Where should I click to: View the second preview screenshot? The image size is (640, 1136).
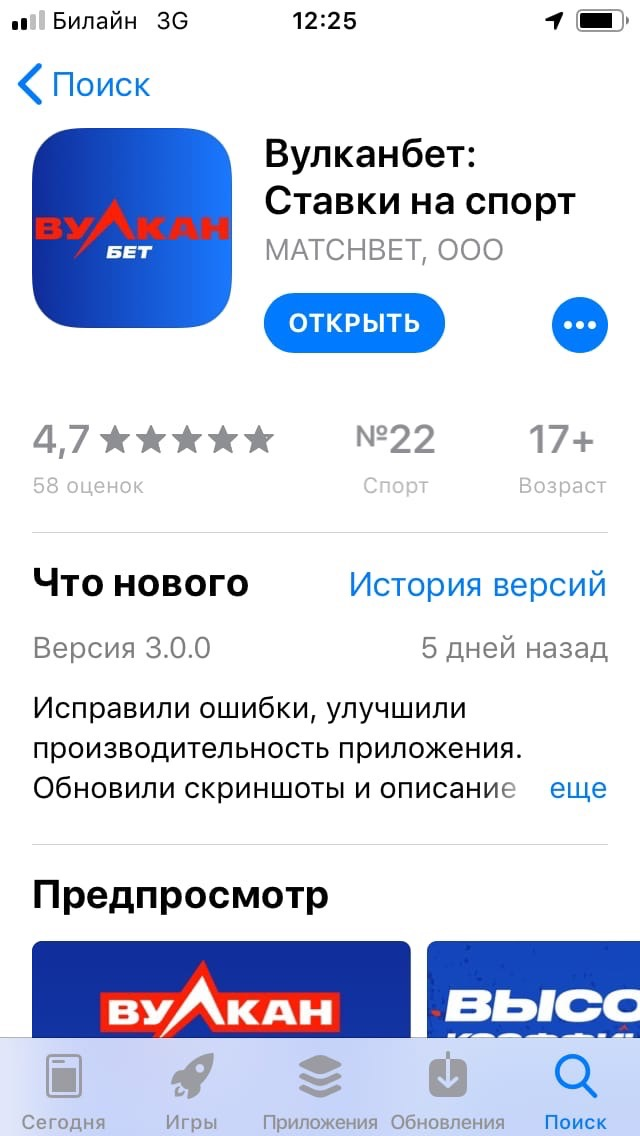tap(533, 990)
